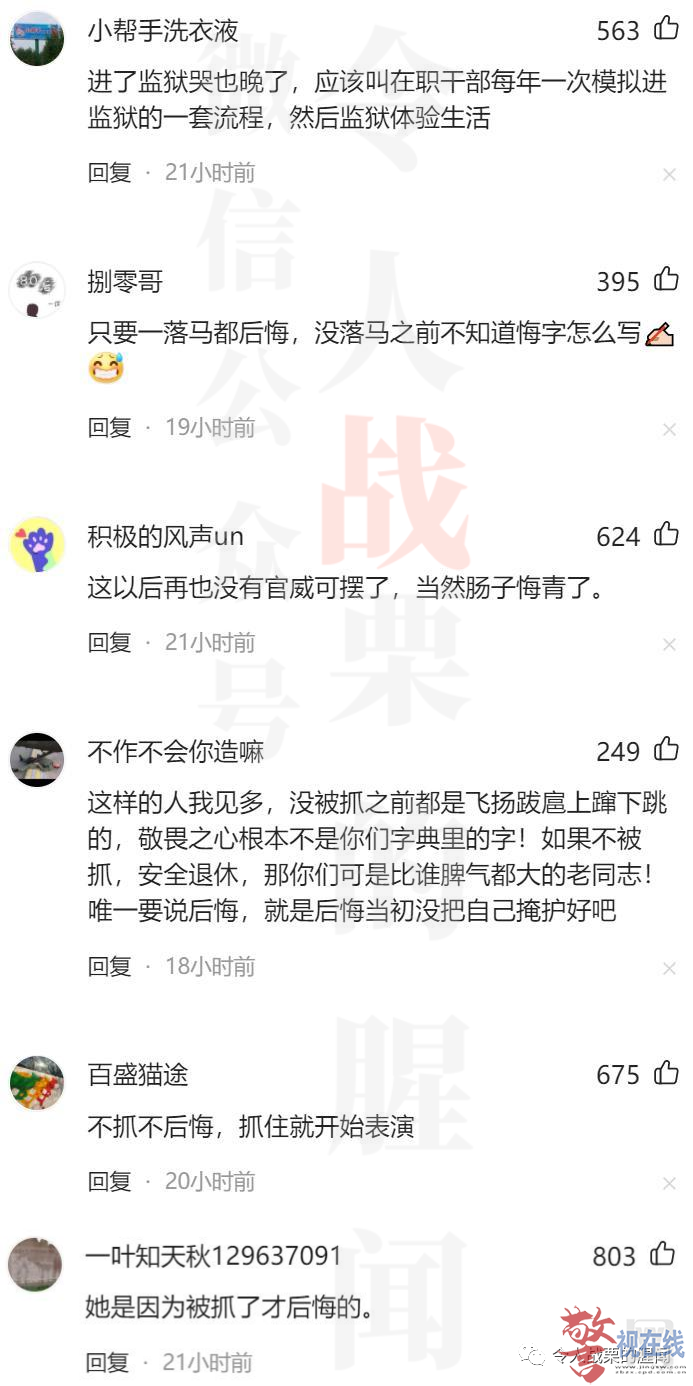
Task: Like the comment by 小帮手洗衣液
Action: [666, 28]
